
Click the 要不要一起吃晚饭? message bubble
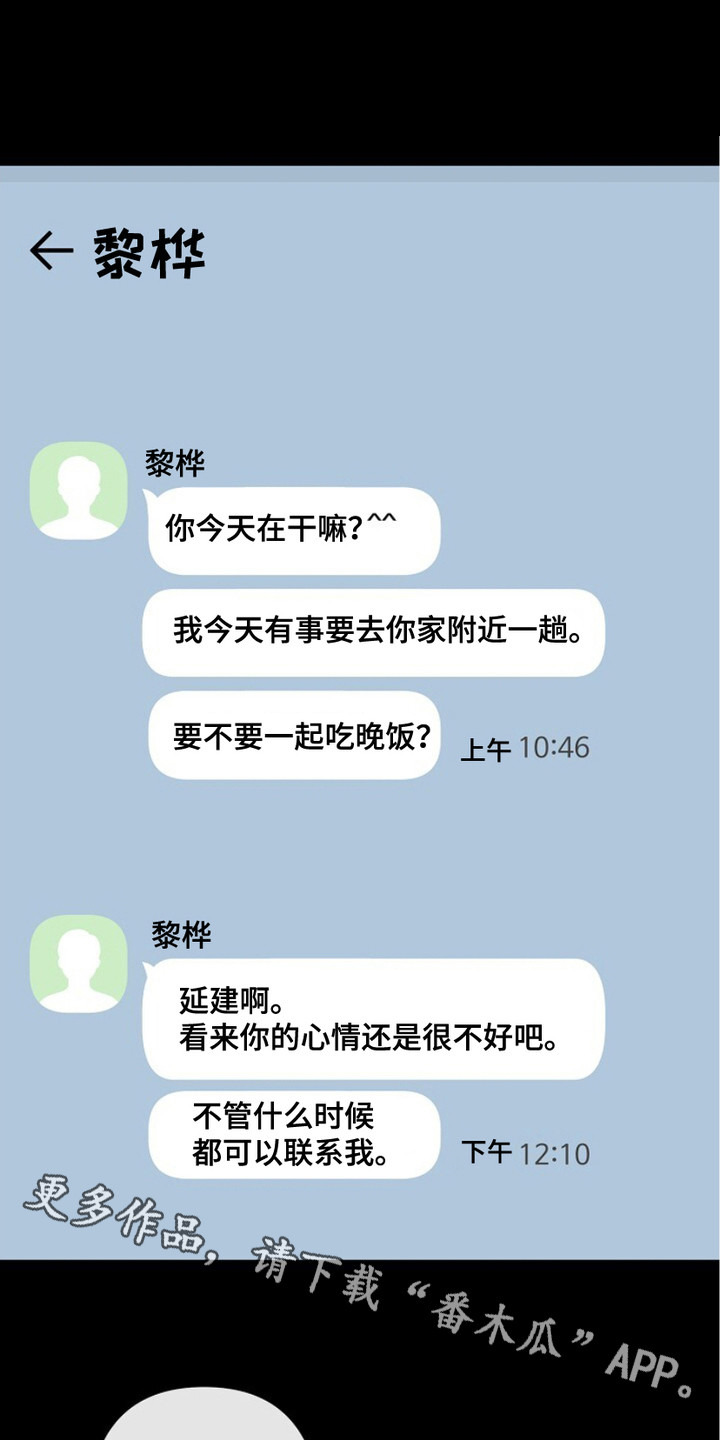[293, 733]
